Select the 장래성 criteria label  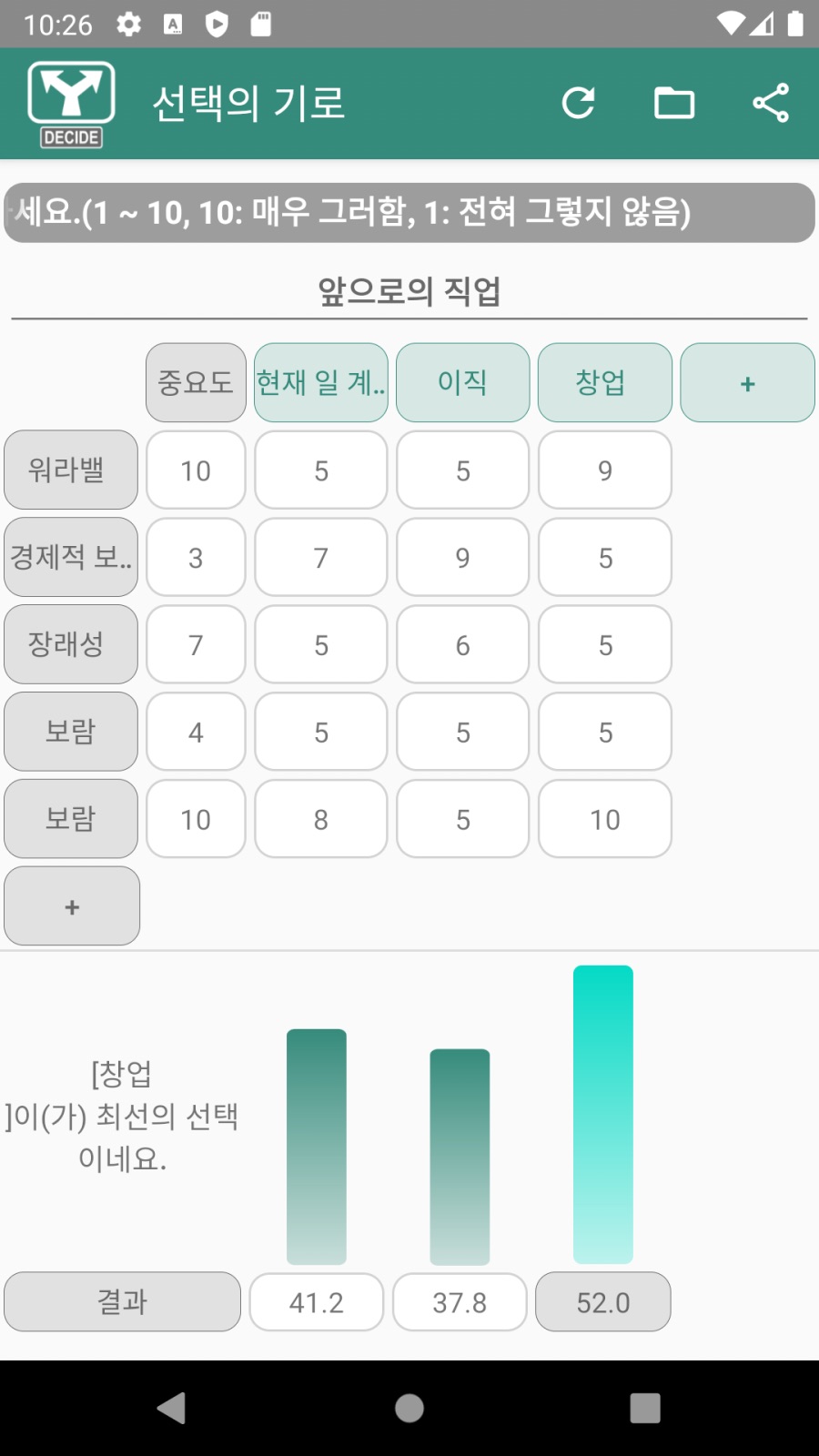[x=71, y=644]
